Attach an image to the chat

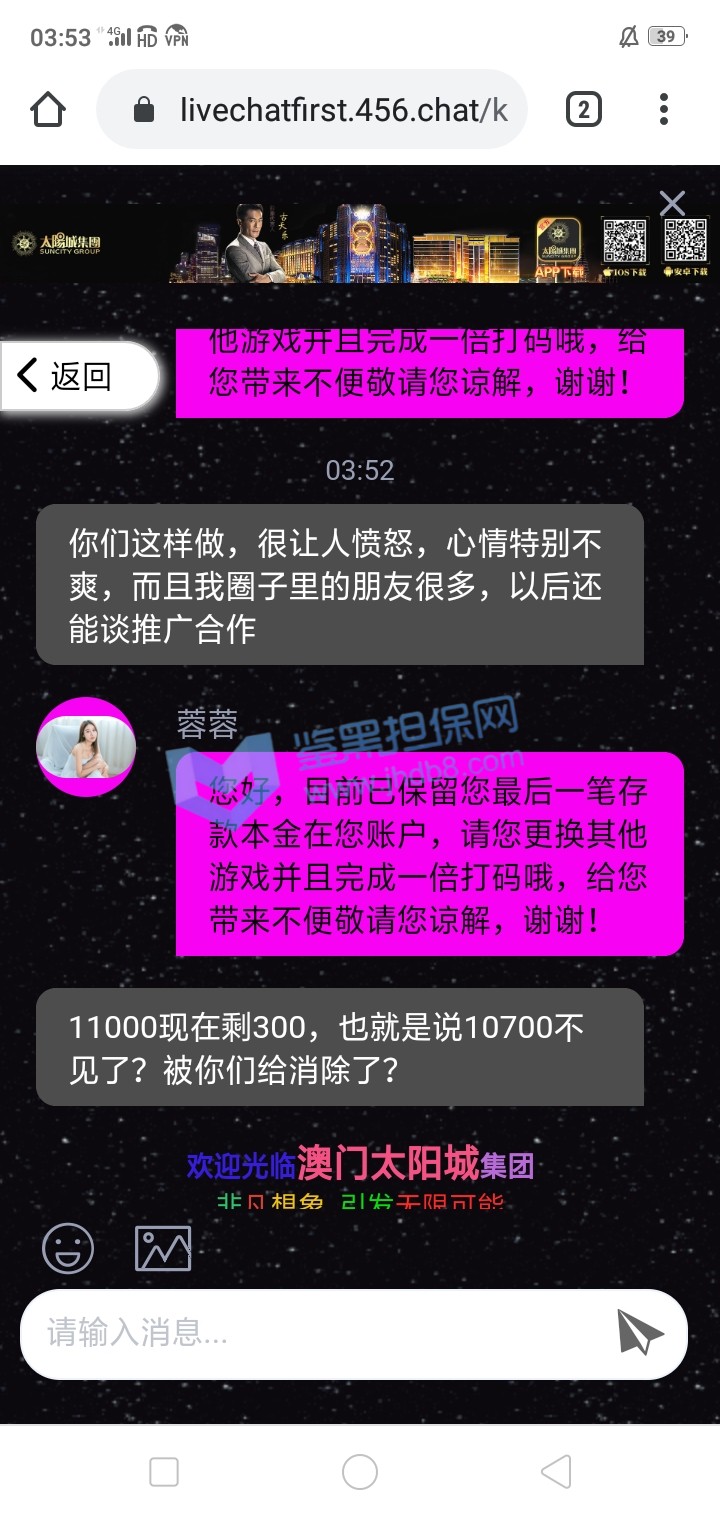[163, 1248]
